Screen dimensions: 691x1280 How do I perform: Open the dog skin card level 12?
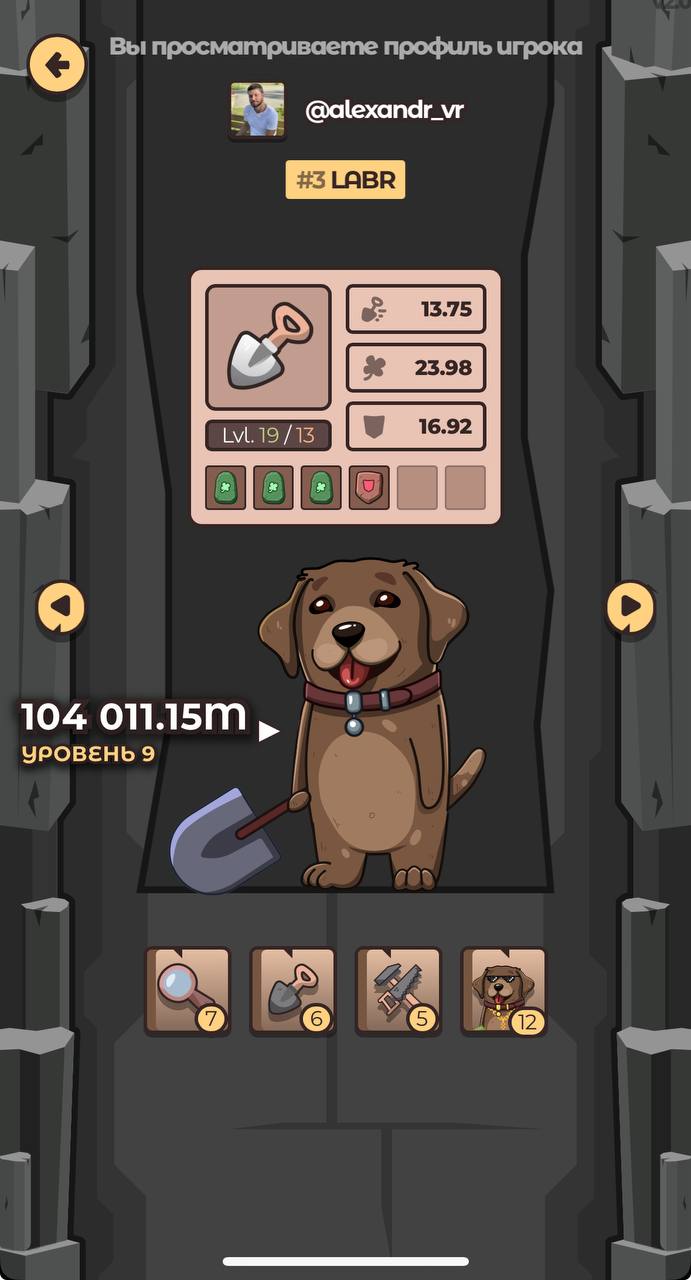(504, 991)
